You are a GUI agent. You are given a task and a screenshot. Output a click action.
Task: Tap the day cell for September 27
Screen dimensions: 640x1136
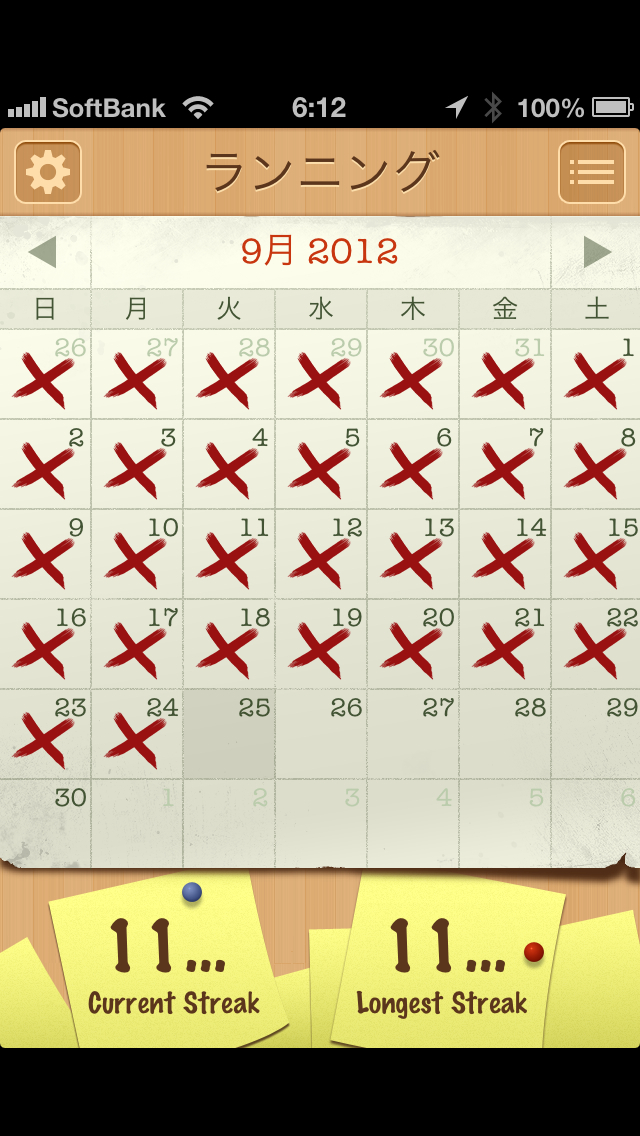click(413, 735)
